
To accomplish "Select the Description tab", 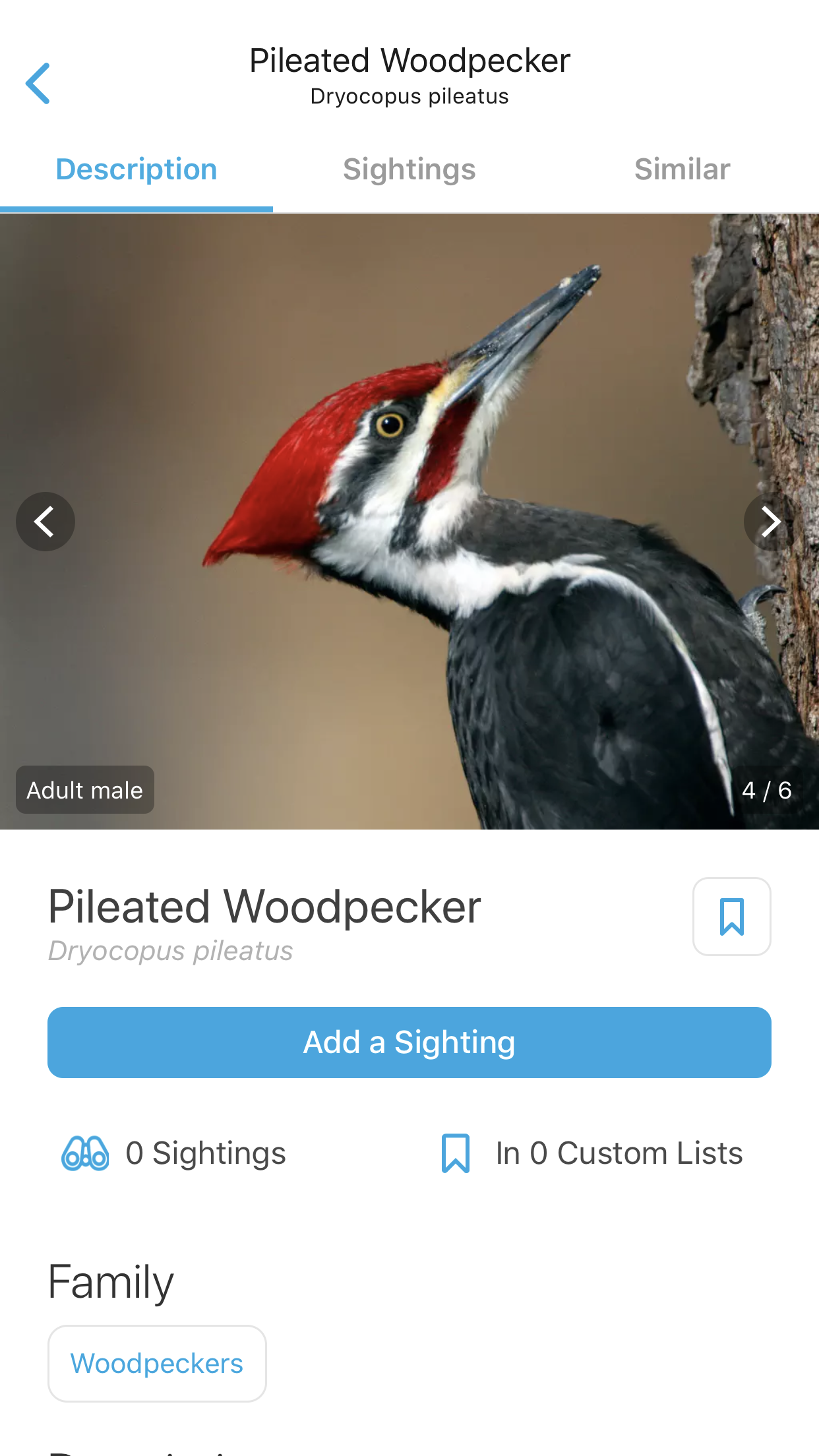I will click(x=136, y=169).
